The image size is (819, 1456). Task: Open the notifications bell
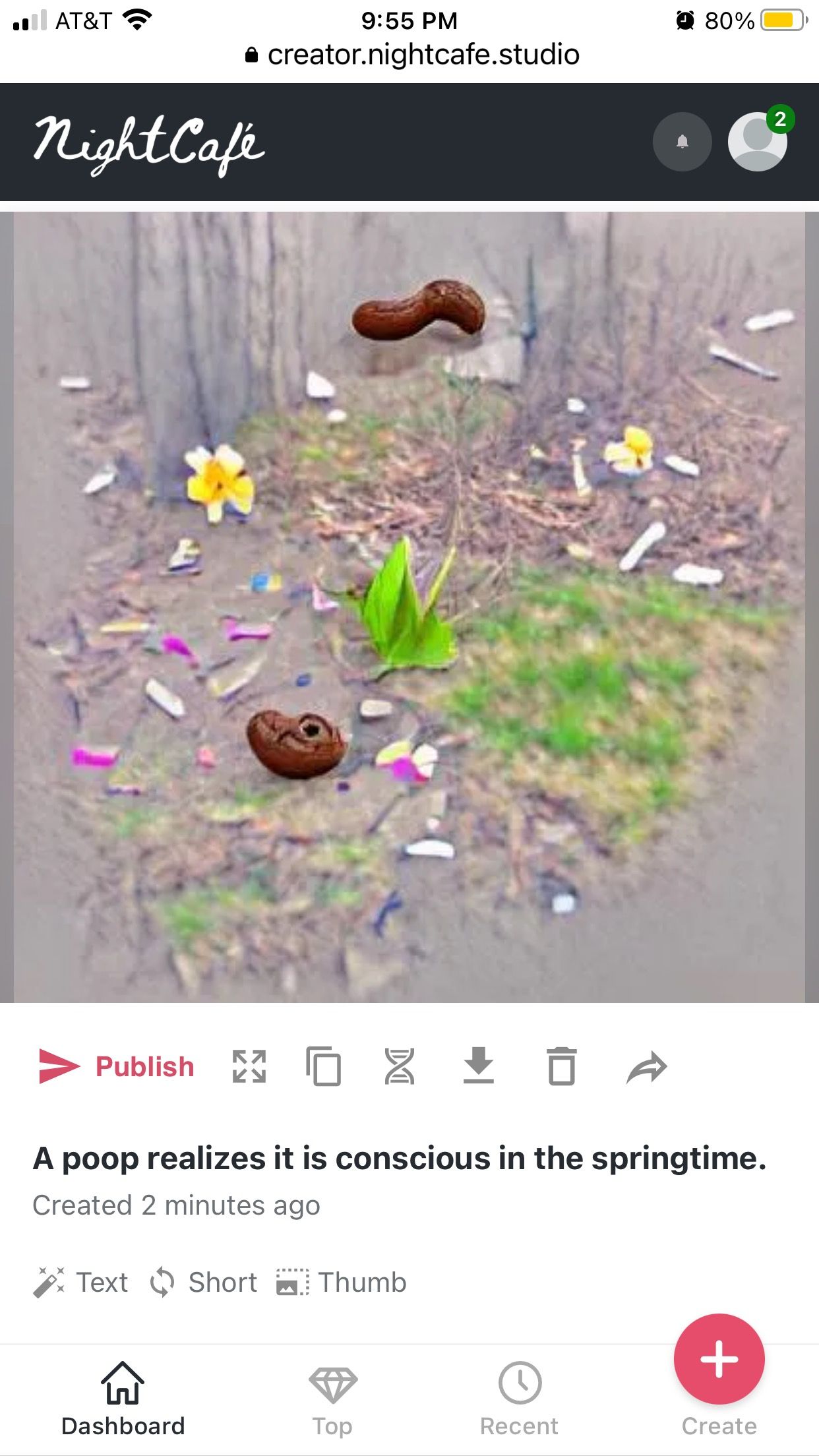click(682, 142)
